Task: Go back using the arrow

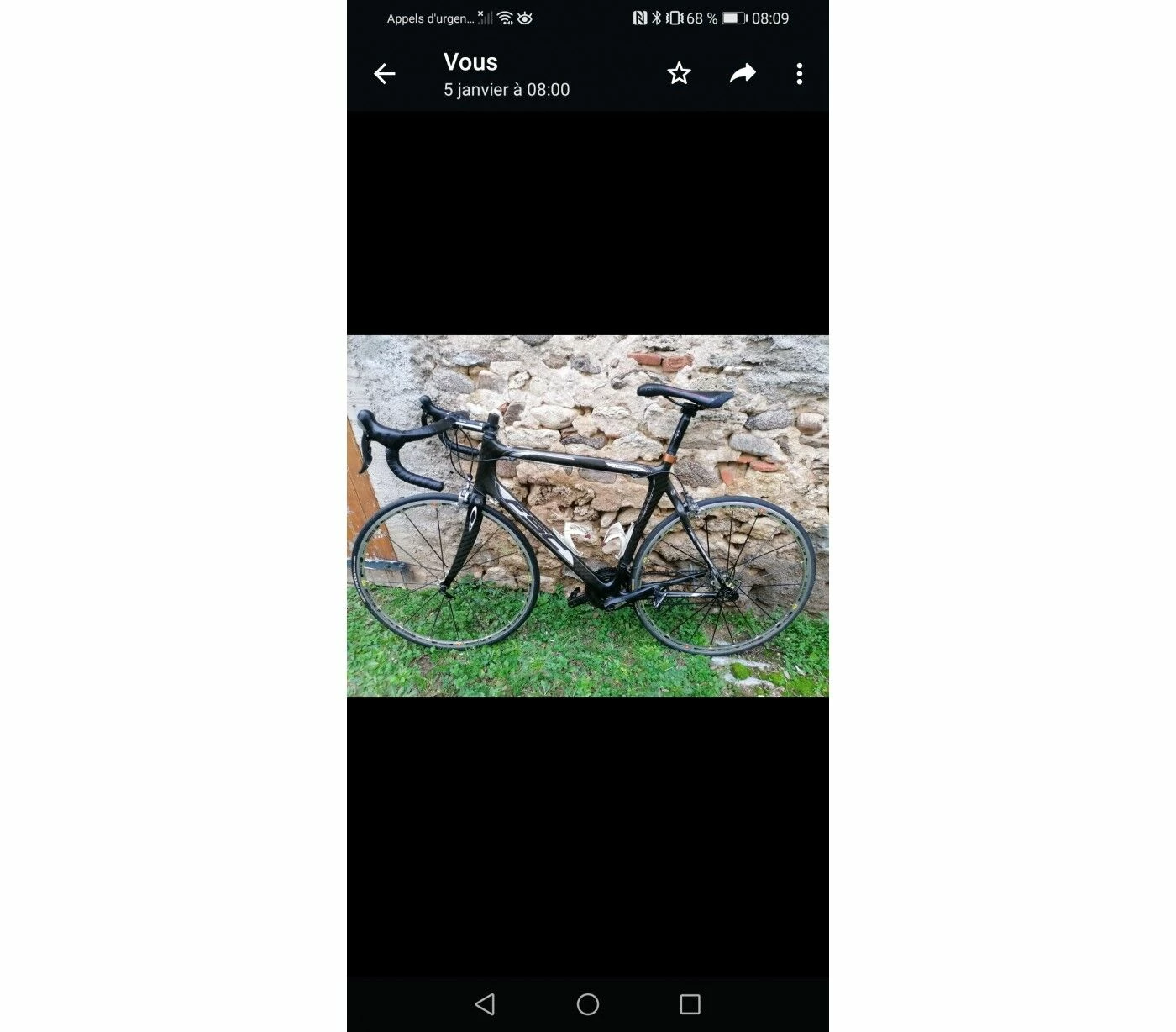Action: [x=385, y=74]
